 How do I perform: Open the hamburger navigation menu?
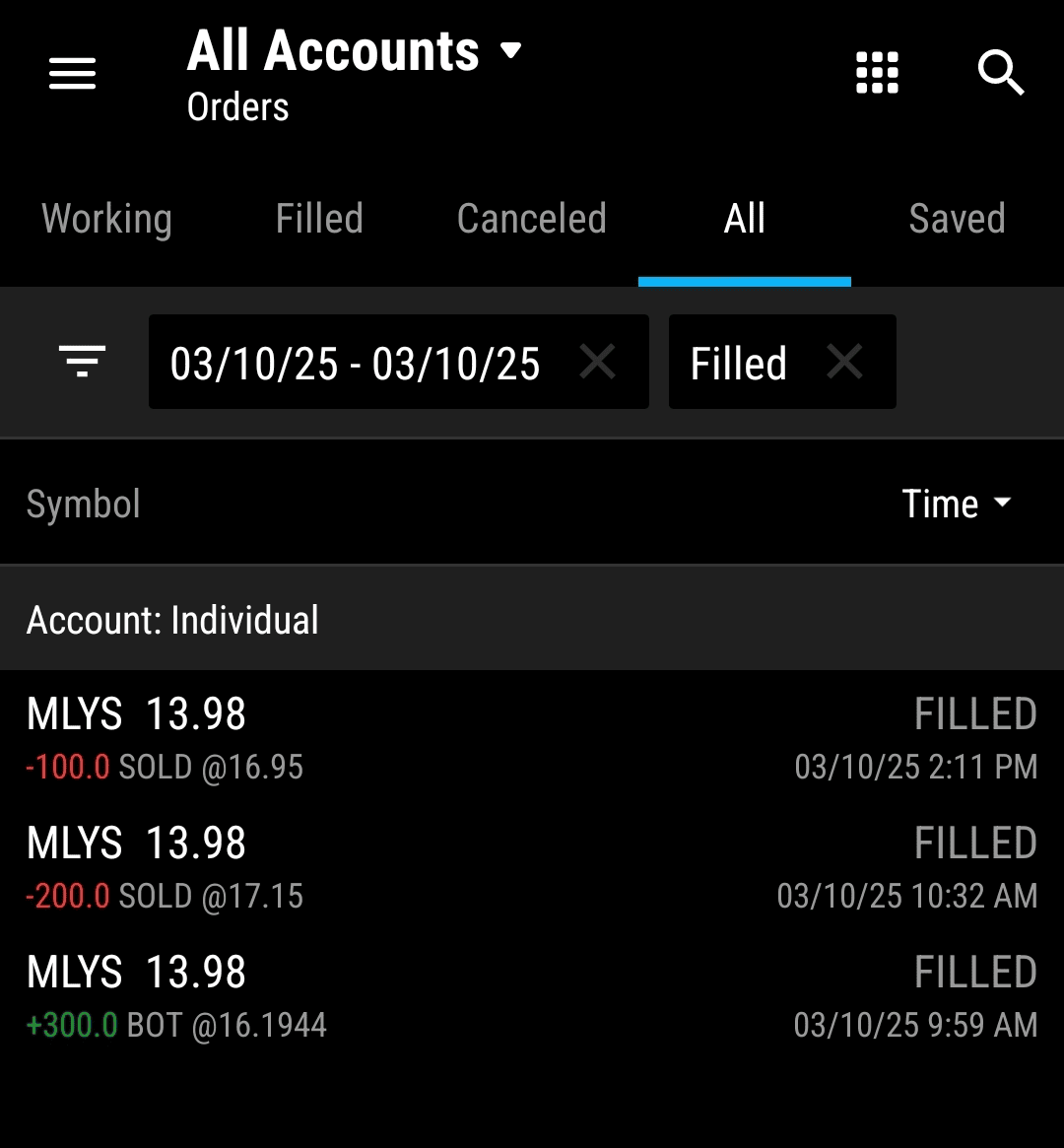point(73,74)
